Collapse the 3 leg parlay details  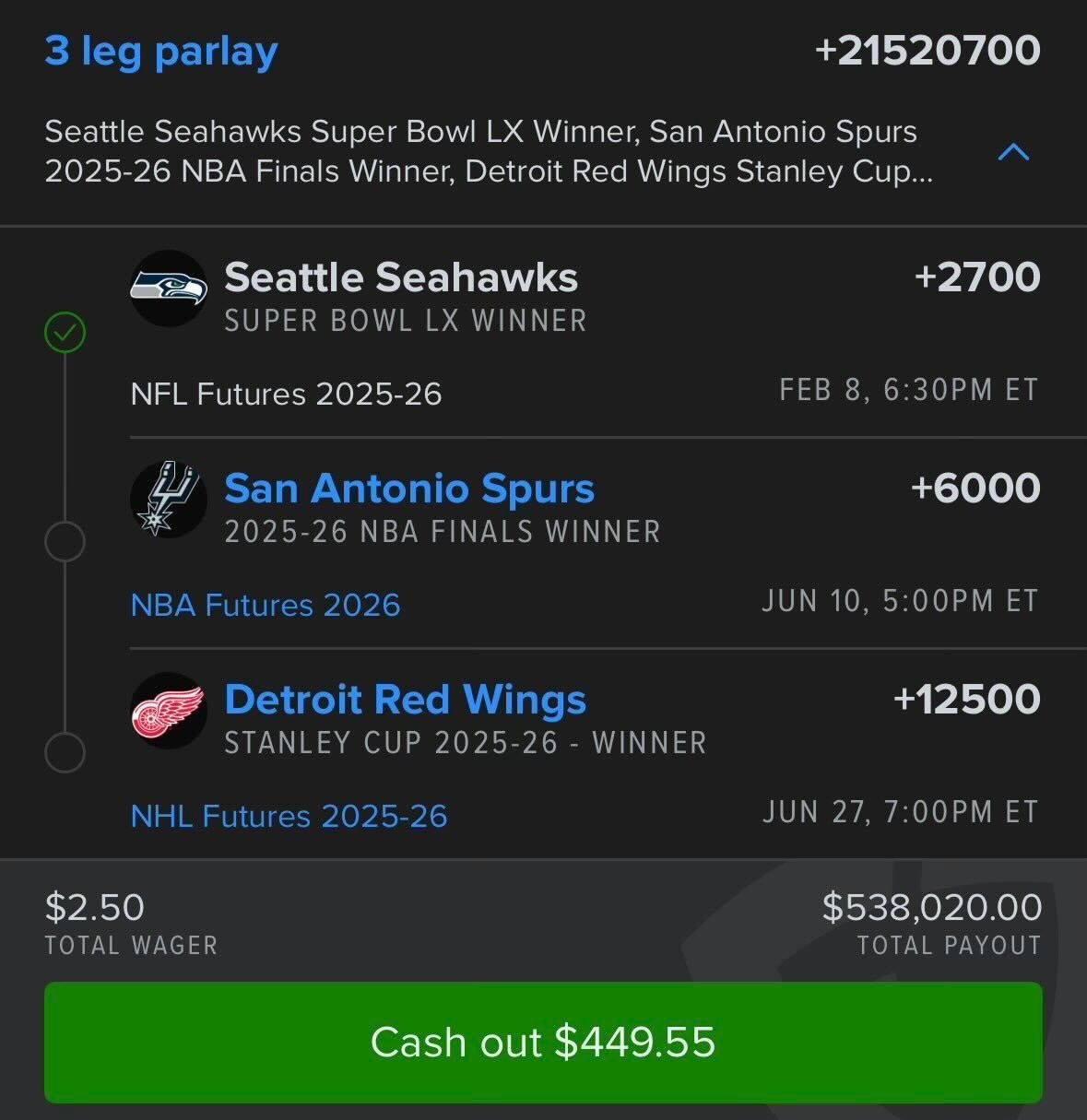coord(1013,152)
